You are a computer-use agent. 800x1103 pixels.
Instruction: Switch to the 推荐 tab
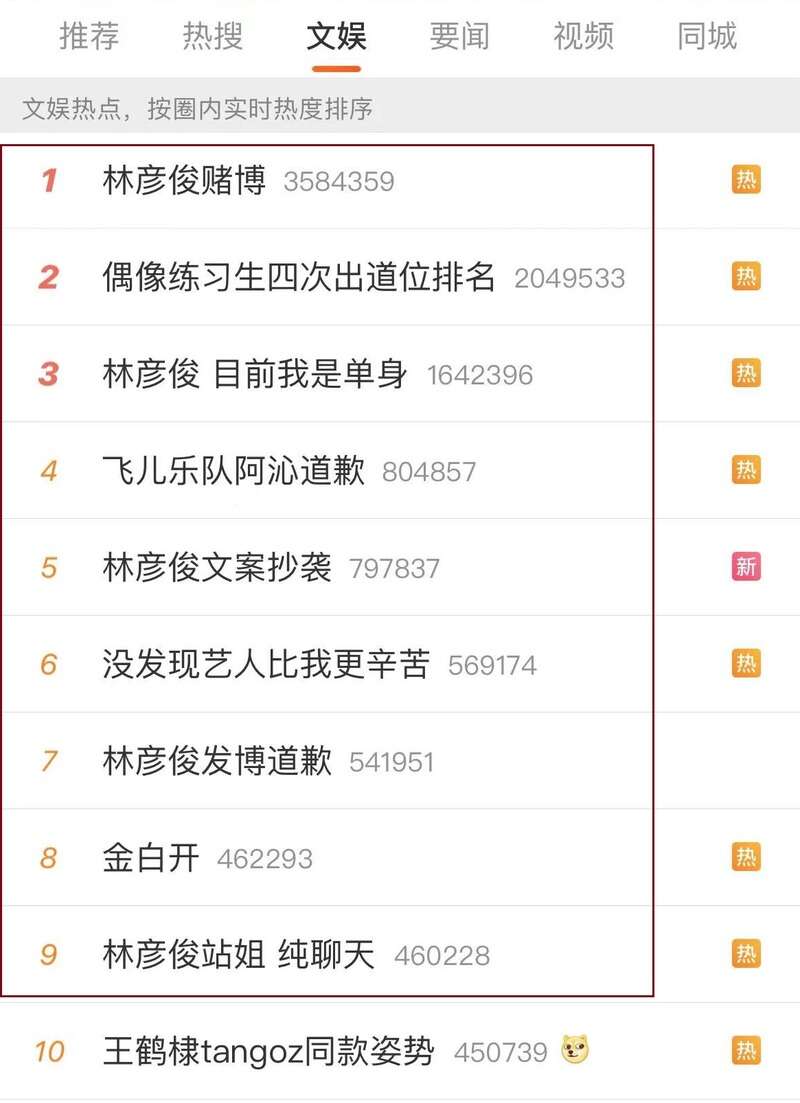pos(89,37)
